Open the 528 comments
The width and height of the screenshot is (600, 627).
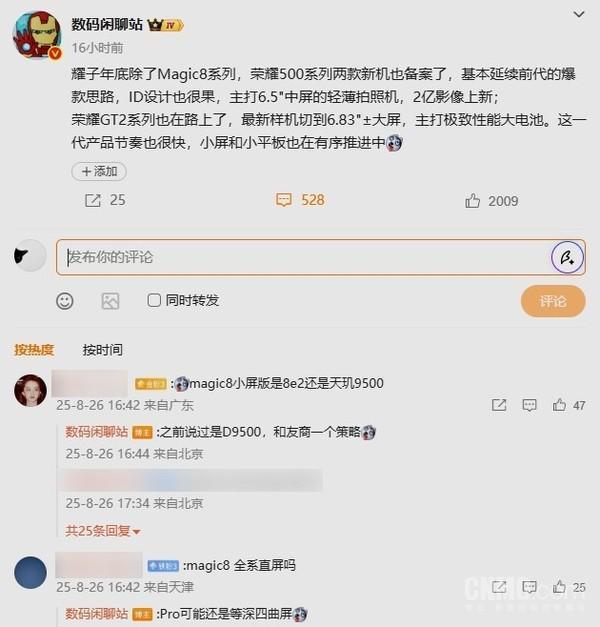pos(300,200)
